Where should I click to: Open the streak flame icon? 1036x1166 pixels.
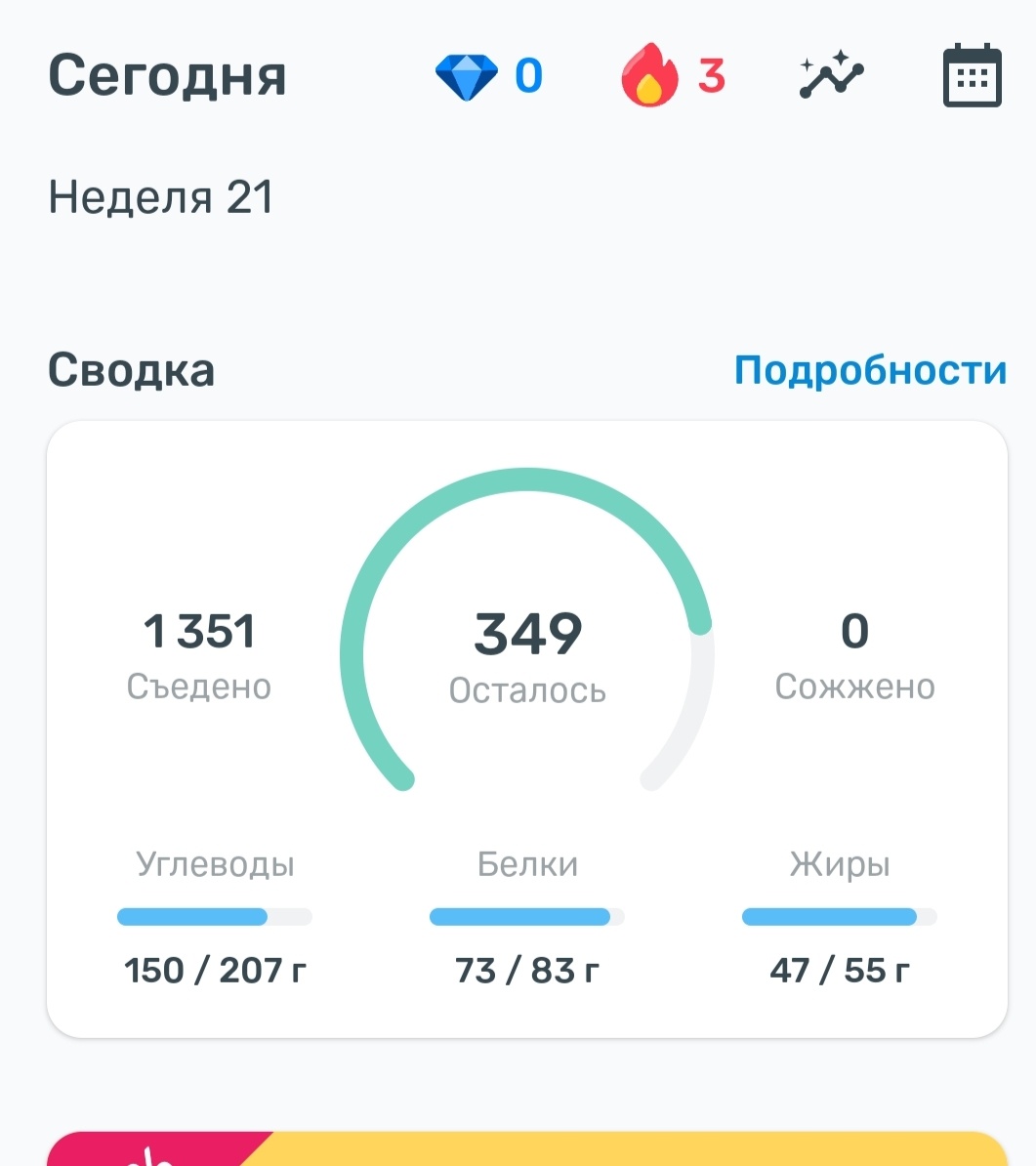point(672,76)
